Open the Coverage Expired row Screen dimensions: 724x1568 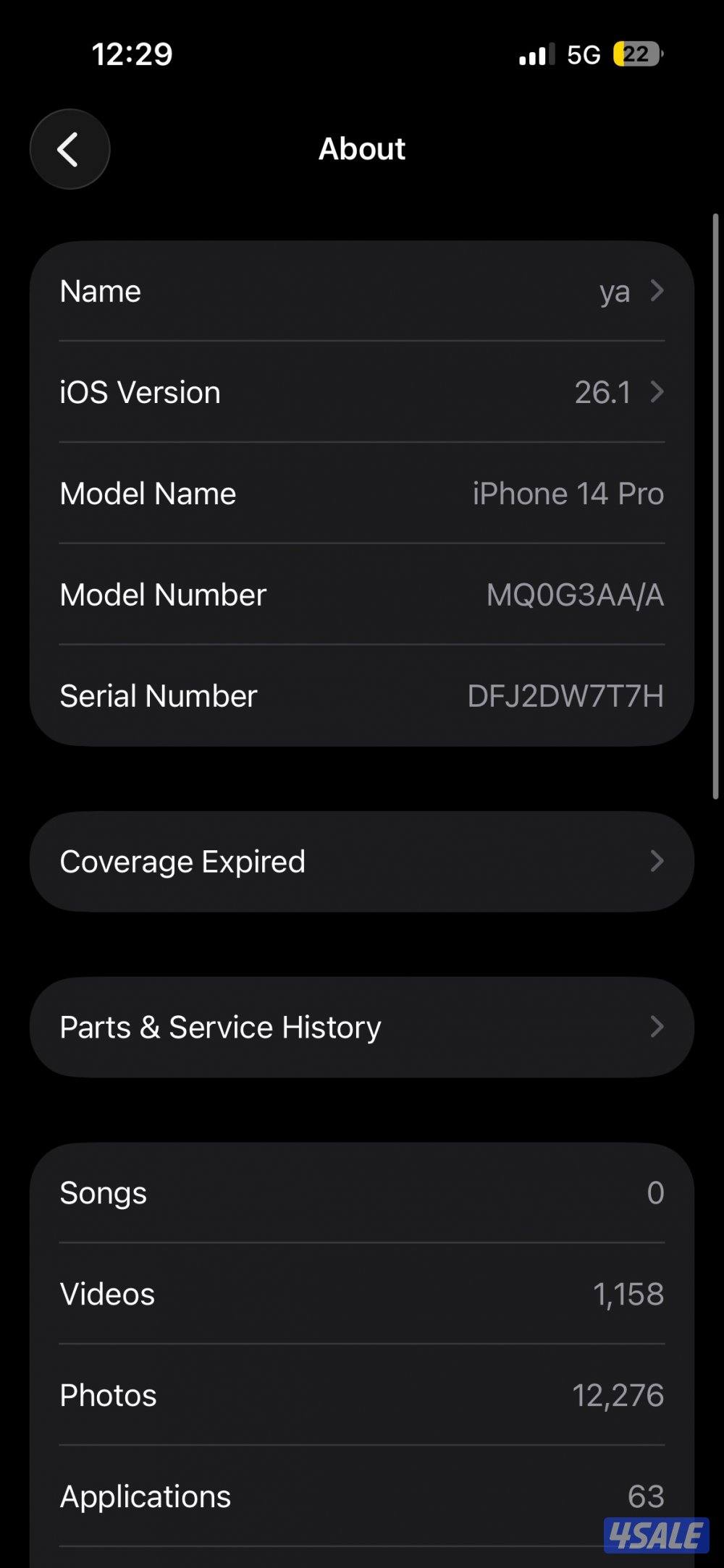pyautogui.click(x=362, y=862)
